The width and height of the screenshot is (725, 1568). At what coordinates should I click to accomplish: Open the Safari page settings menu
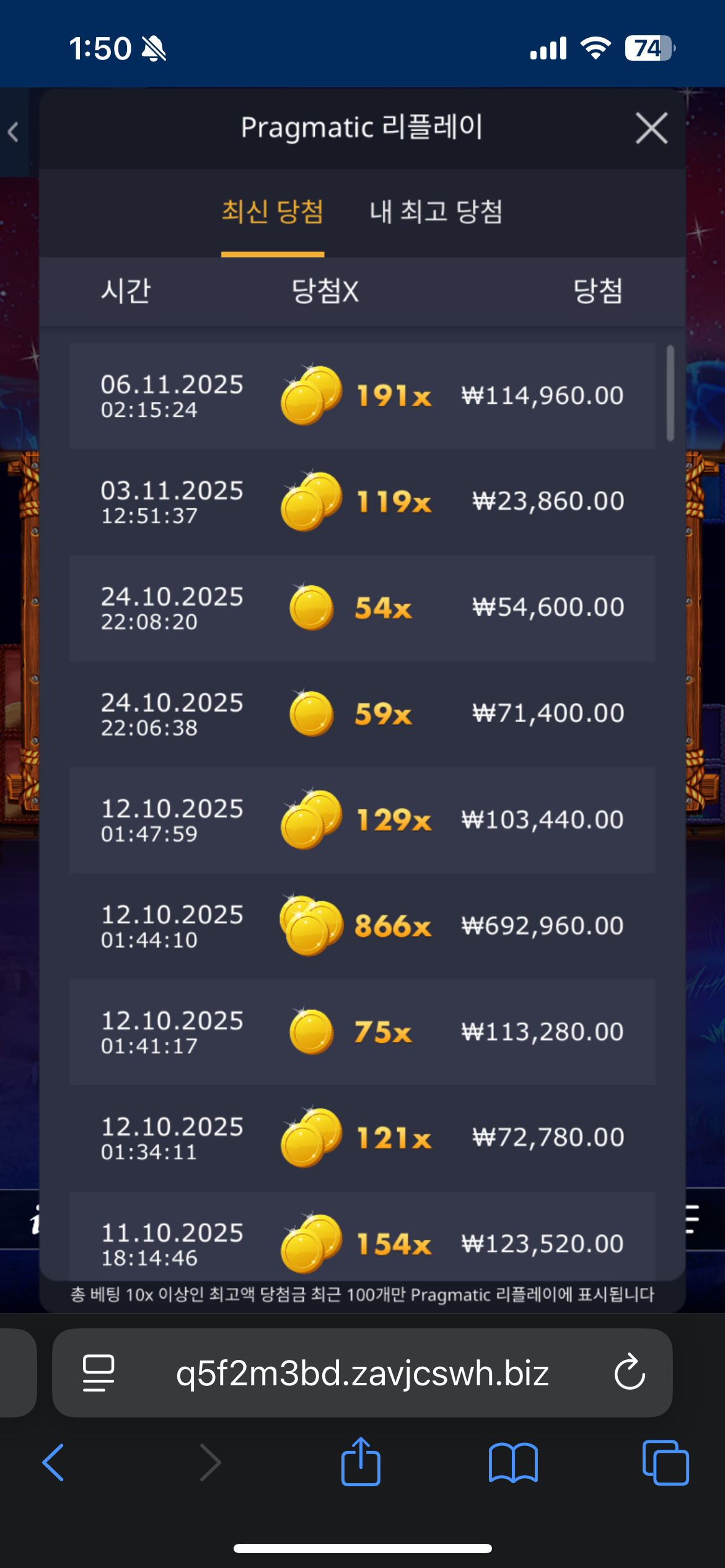99,1372
